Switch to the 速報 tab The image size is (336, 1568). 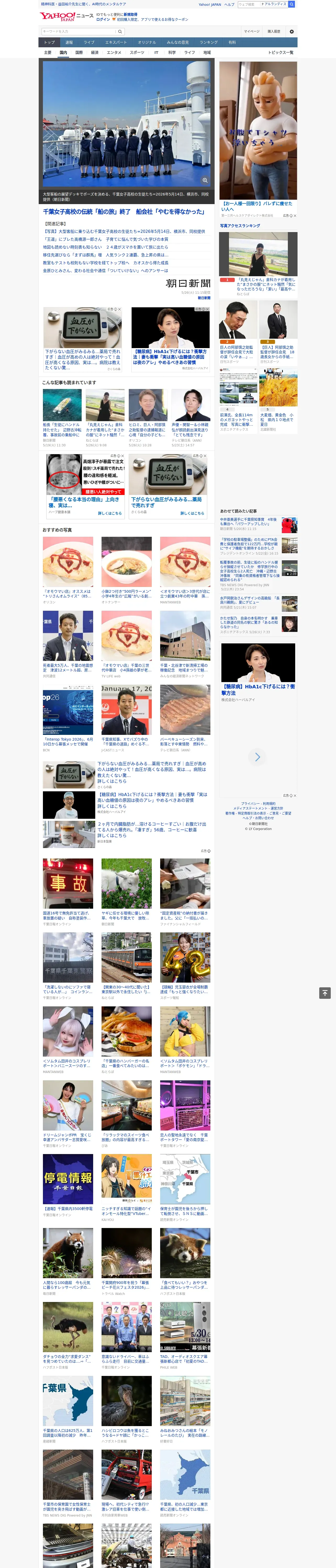pyautogui.click(x=69, y=43)
